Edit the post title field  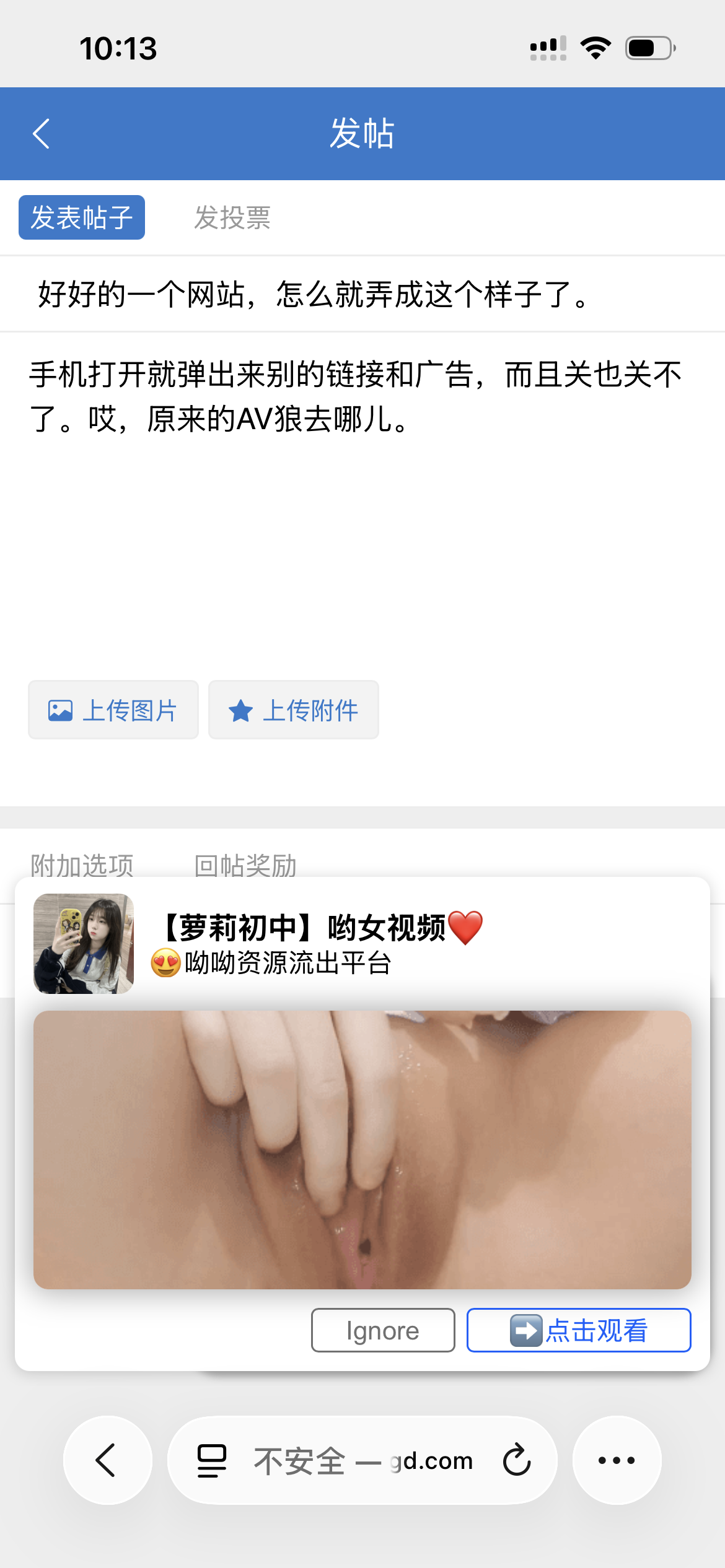(x=362, y=294)
